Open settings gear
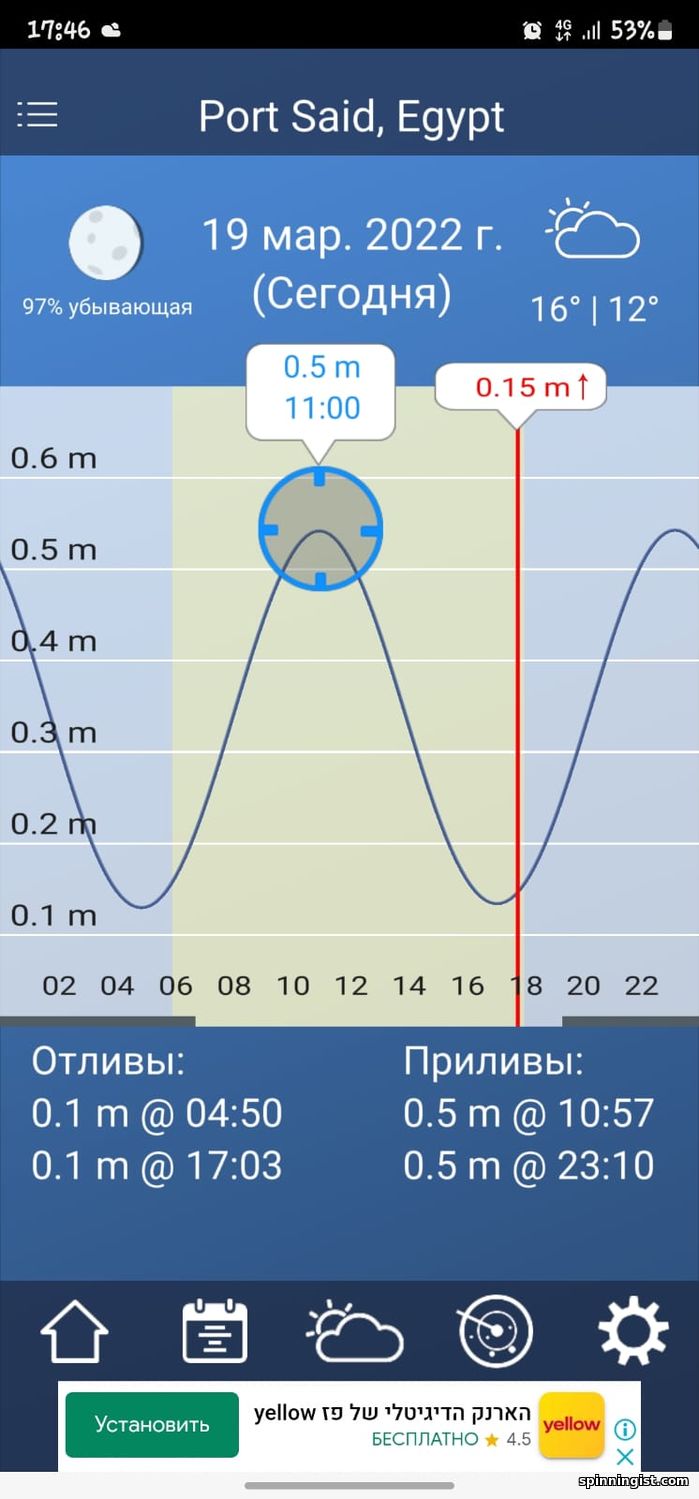 pos(633,1331)
